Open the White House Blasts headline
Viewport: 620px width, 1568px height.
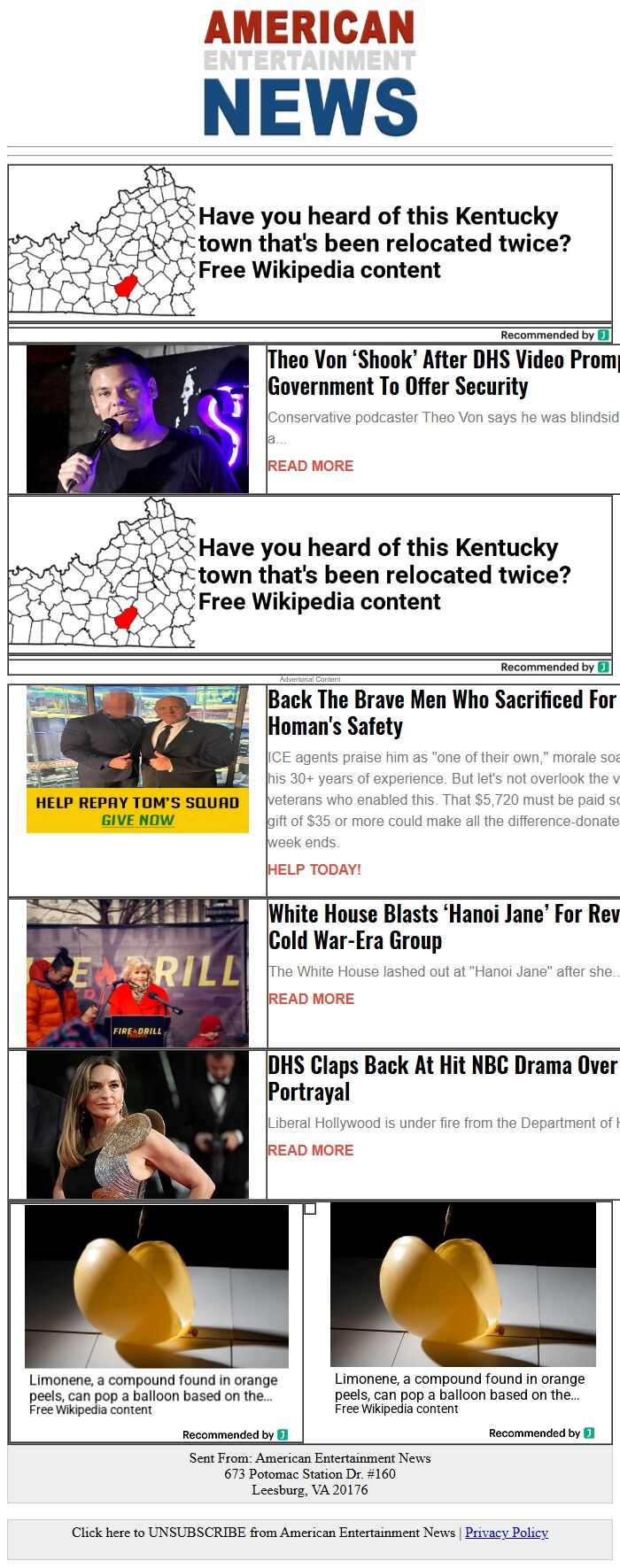pos(444,927)
